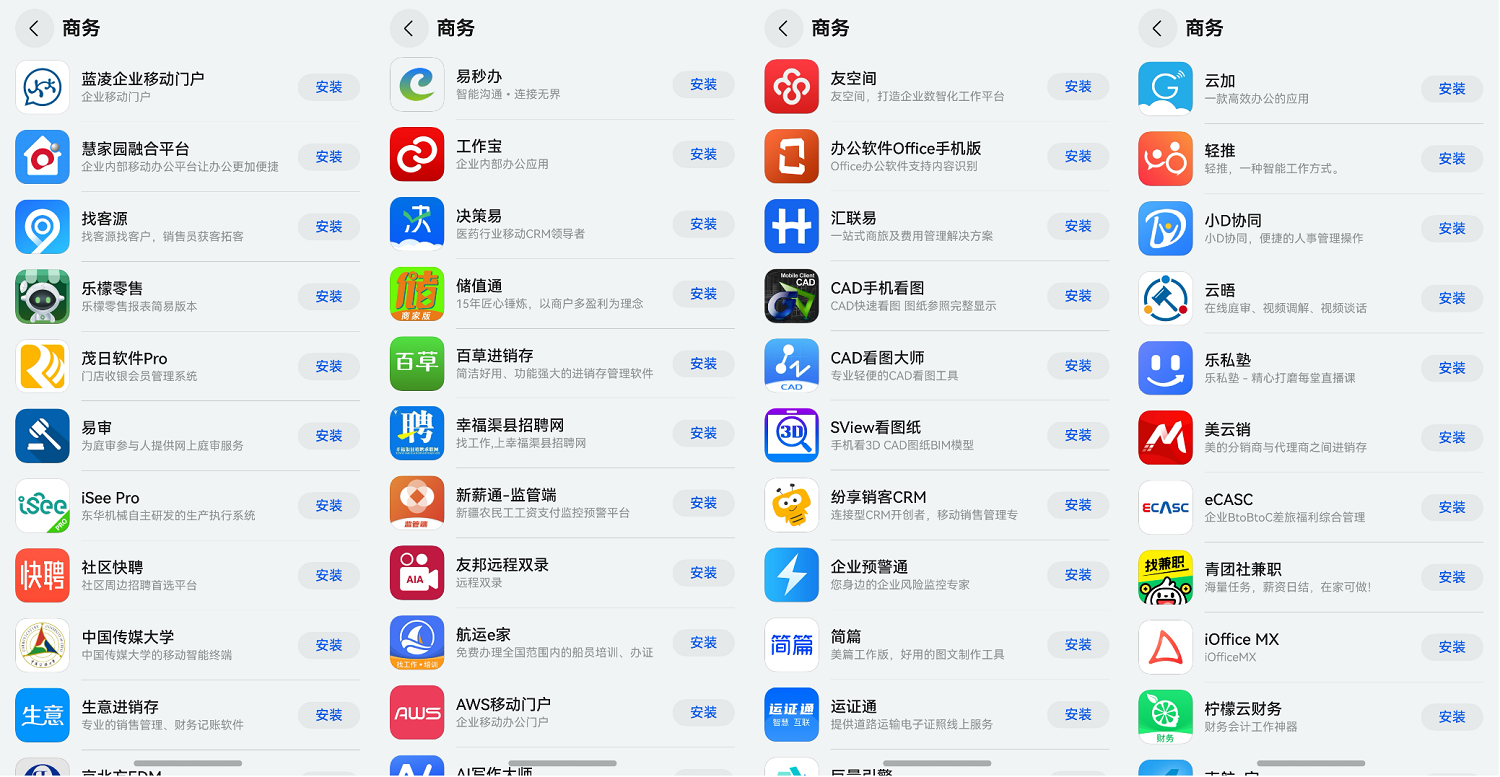Install the 简篇 app
The height and width of the screenshot is (777, 1500).
1077,645
